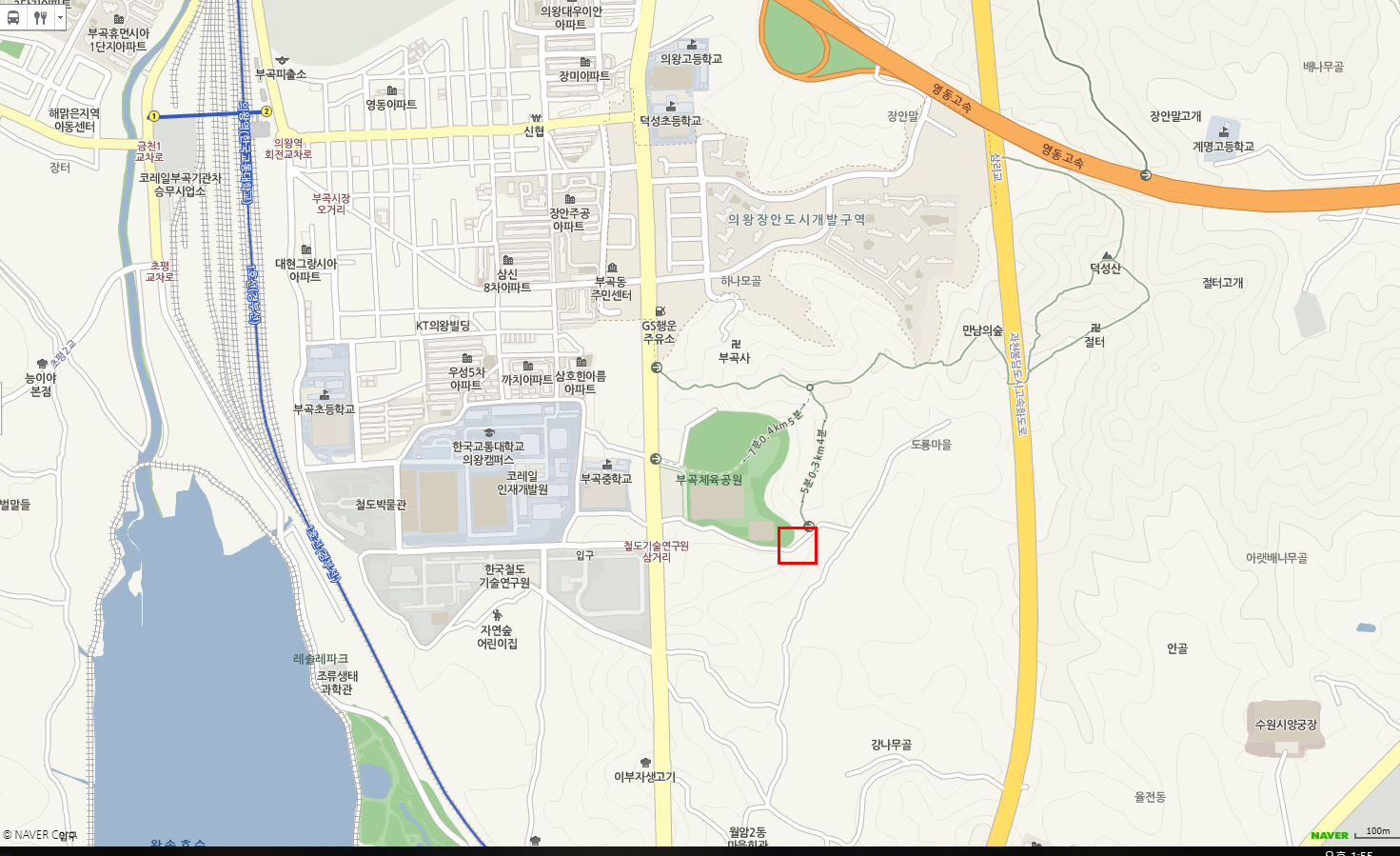Expand the map category dropdown arrow
The image size is (1400, 856).
60,17
